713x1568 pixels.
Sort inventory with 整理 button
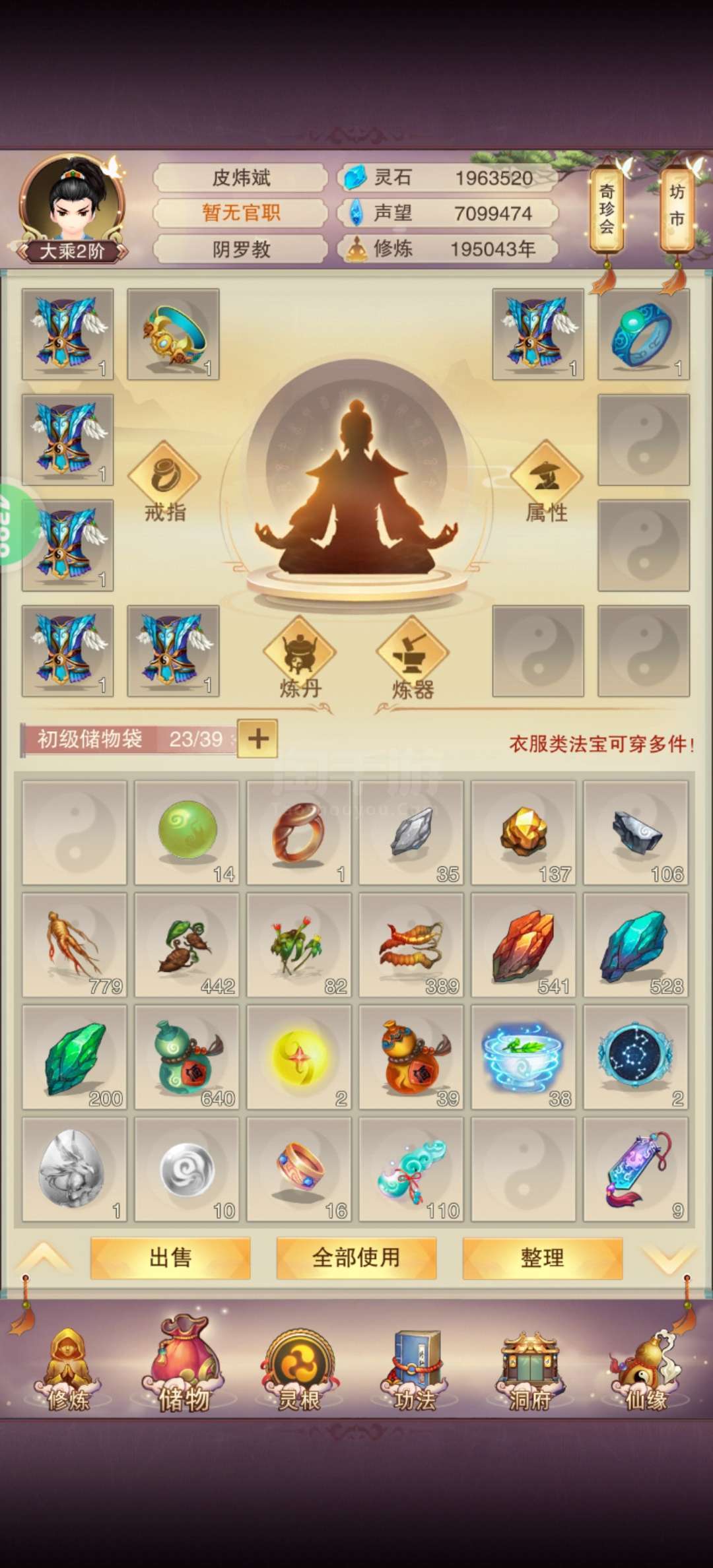coord(543,1258)
